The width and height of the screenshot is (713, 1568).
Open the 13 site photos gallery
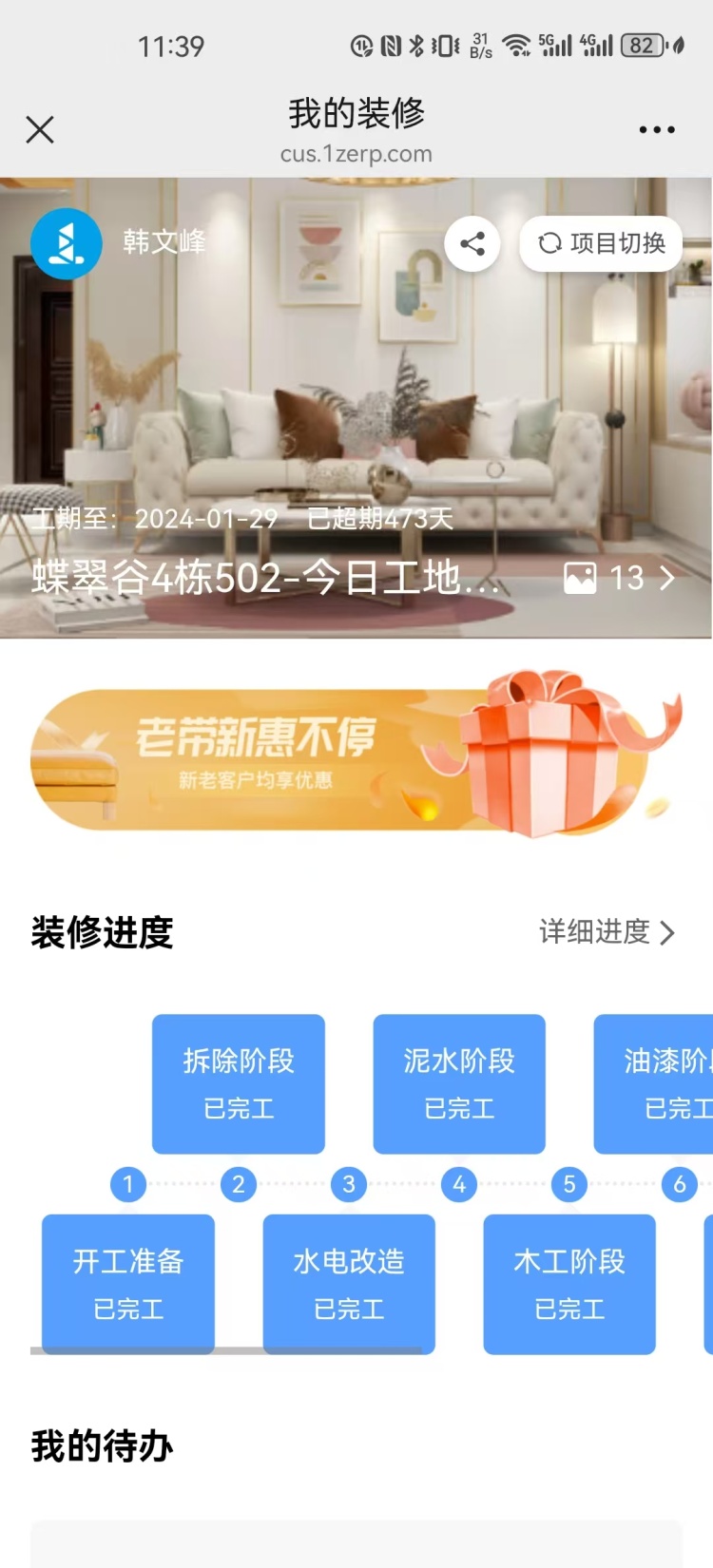(620, 578)
